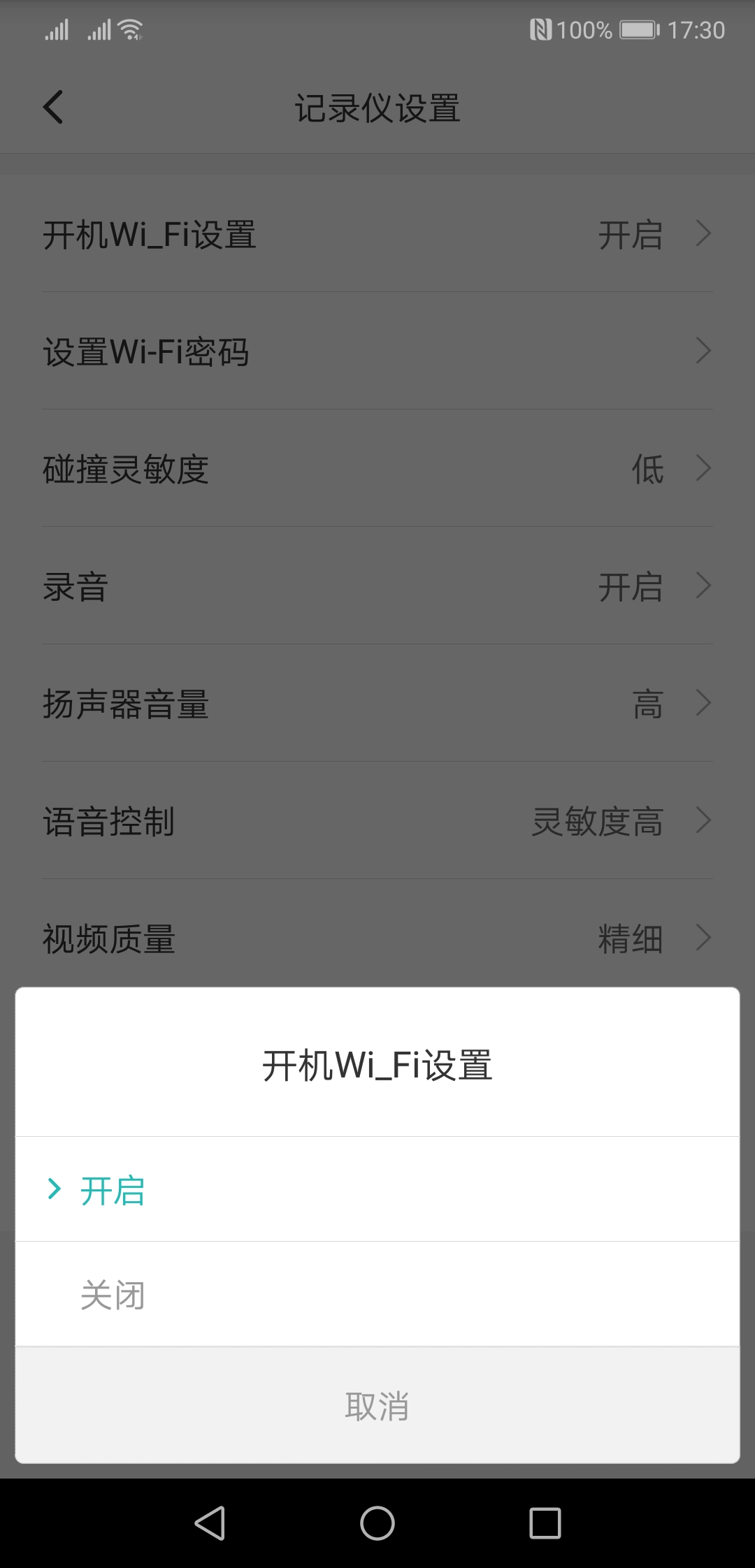Choose 关闭 to disable startup Wi-Fi
Image resolution: width=755 pixels, height=1568 pixels.
click(x=112, y=1295)
